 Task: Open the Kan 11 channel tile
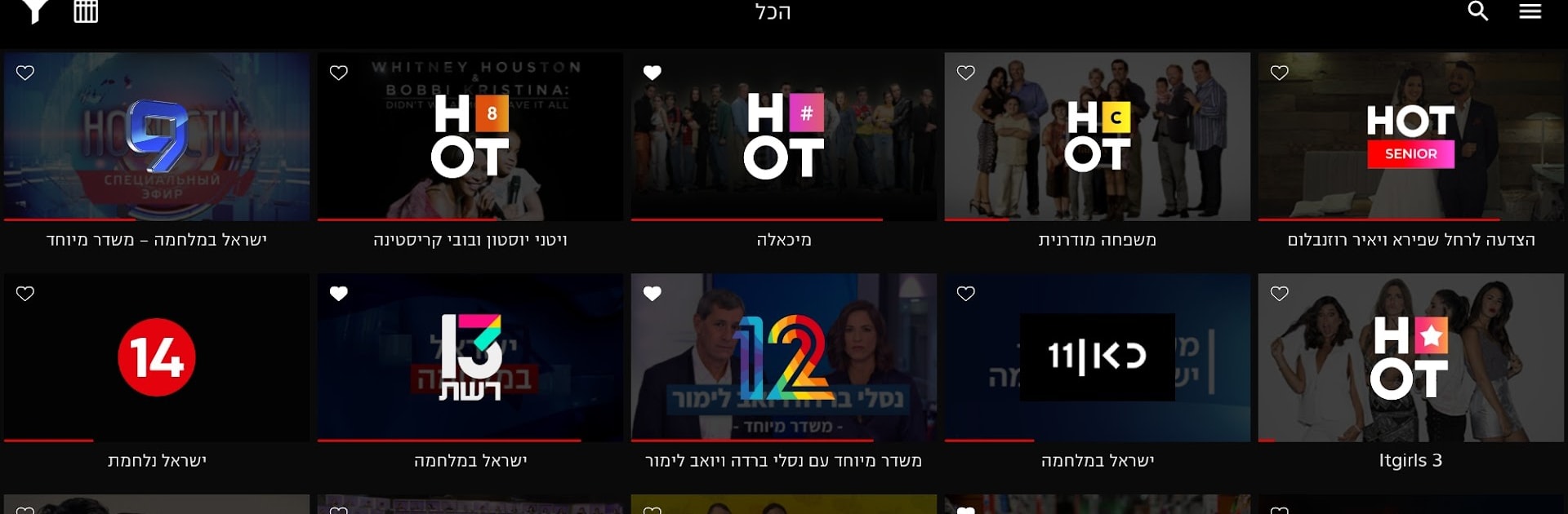(1097, 357)
